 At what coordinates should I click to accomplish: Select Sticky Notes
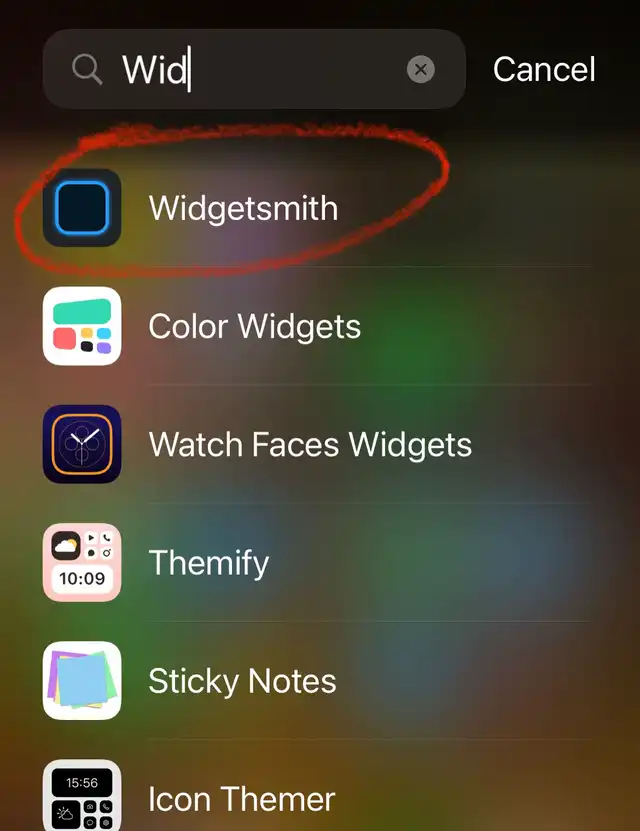click(x=242, y=681)
